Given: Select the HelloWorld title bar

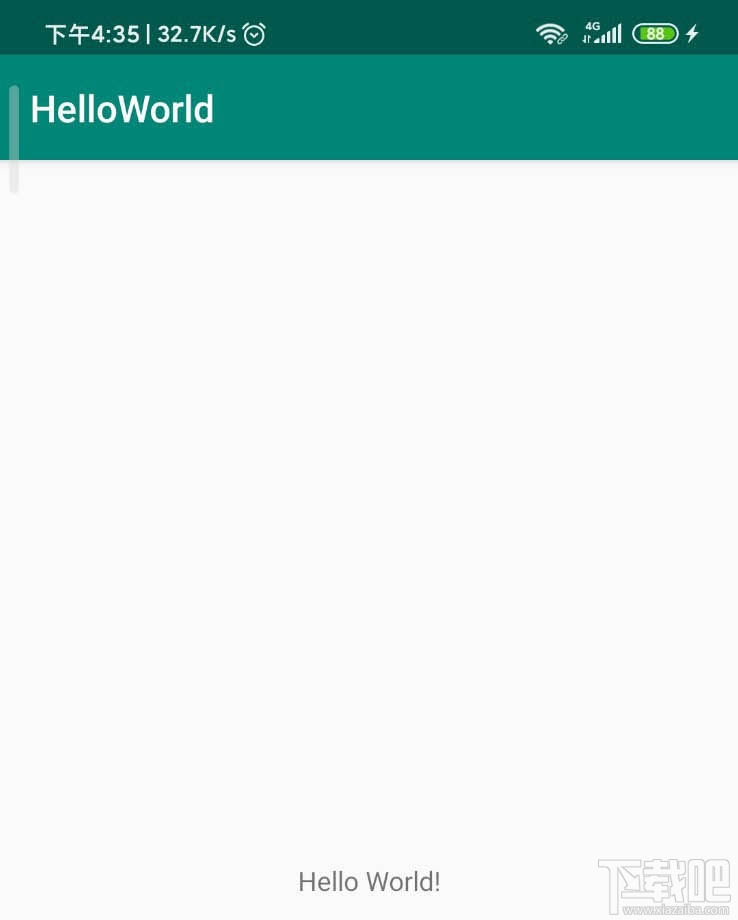Looking at the screenshot, I should [x=122, y=109].
